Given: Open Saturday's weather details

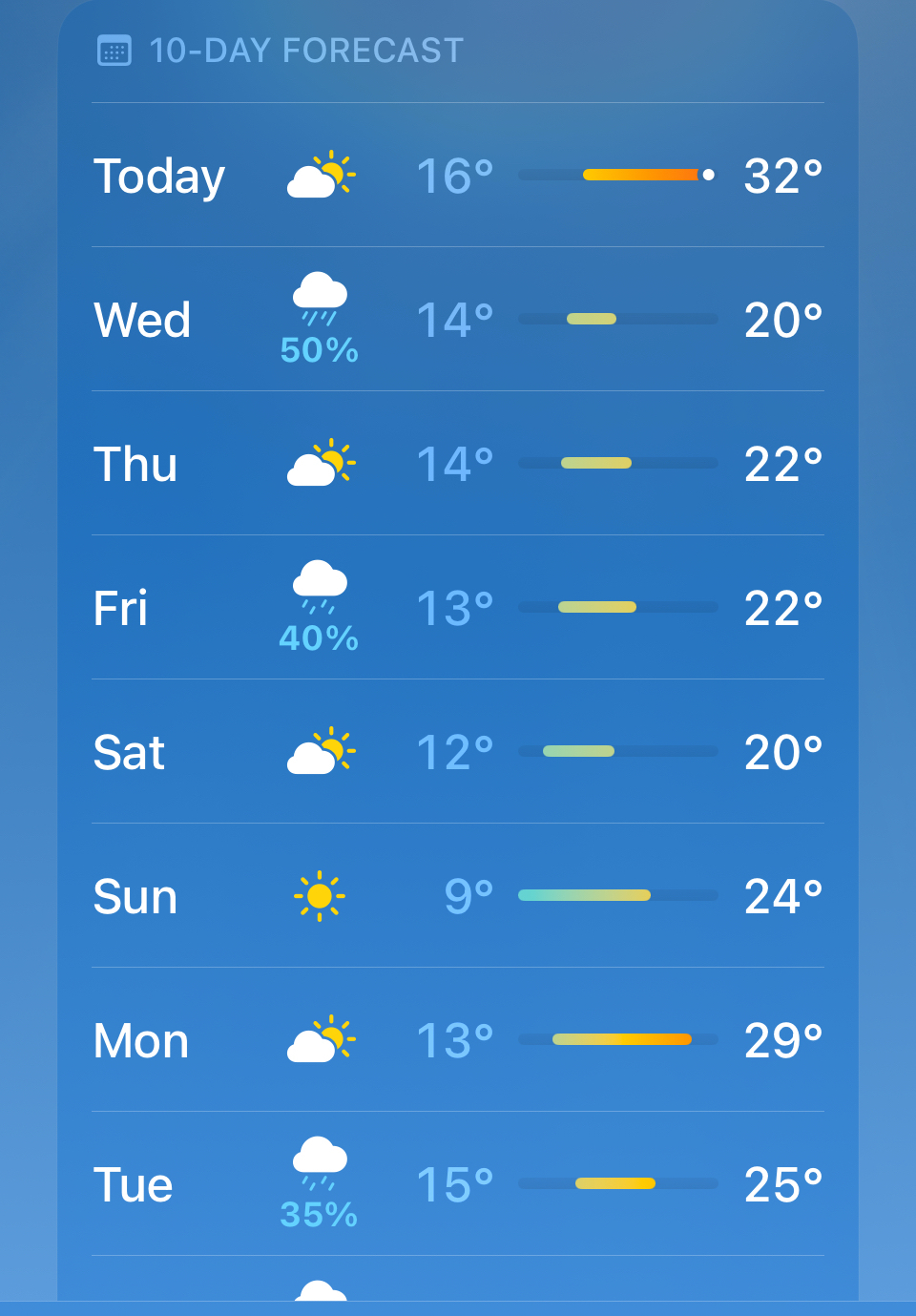Looking at the screenshot, I should [x=458, y=752].
